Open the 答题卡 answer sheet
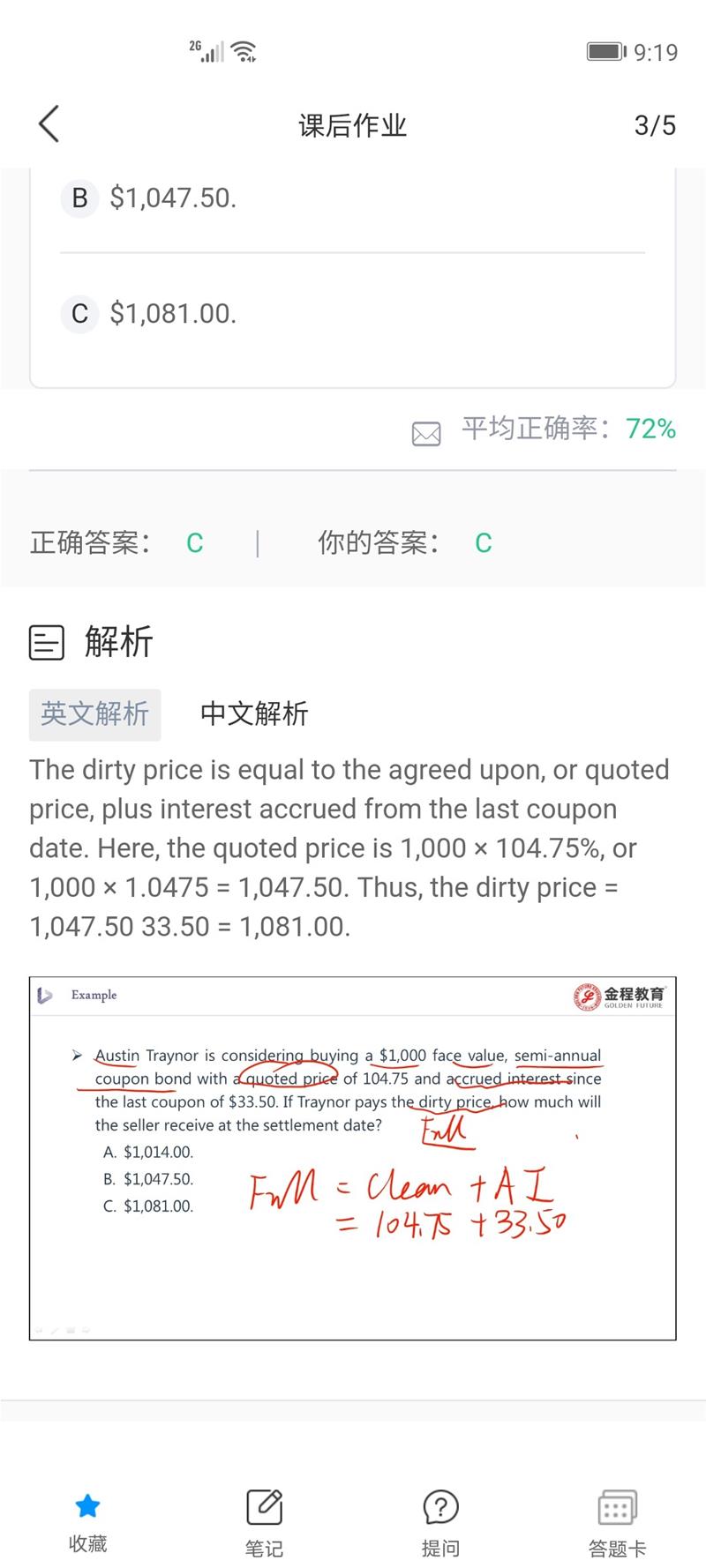Screen dimensions: 706x1568 click(x=617, y=1522)
